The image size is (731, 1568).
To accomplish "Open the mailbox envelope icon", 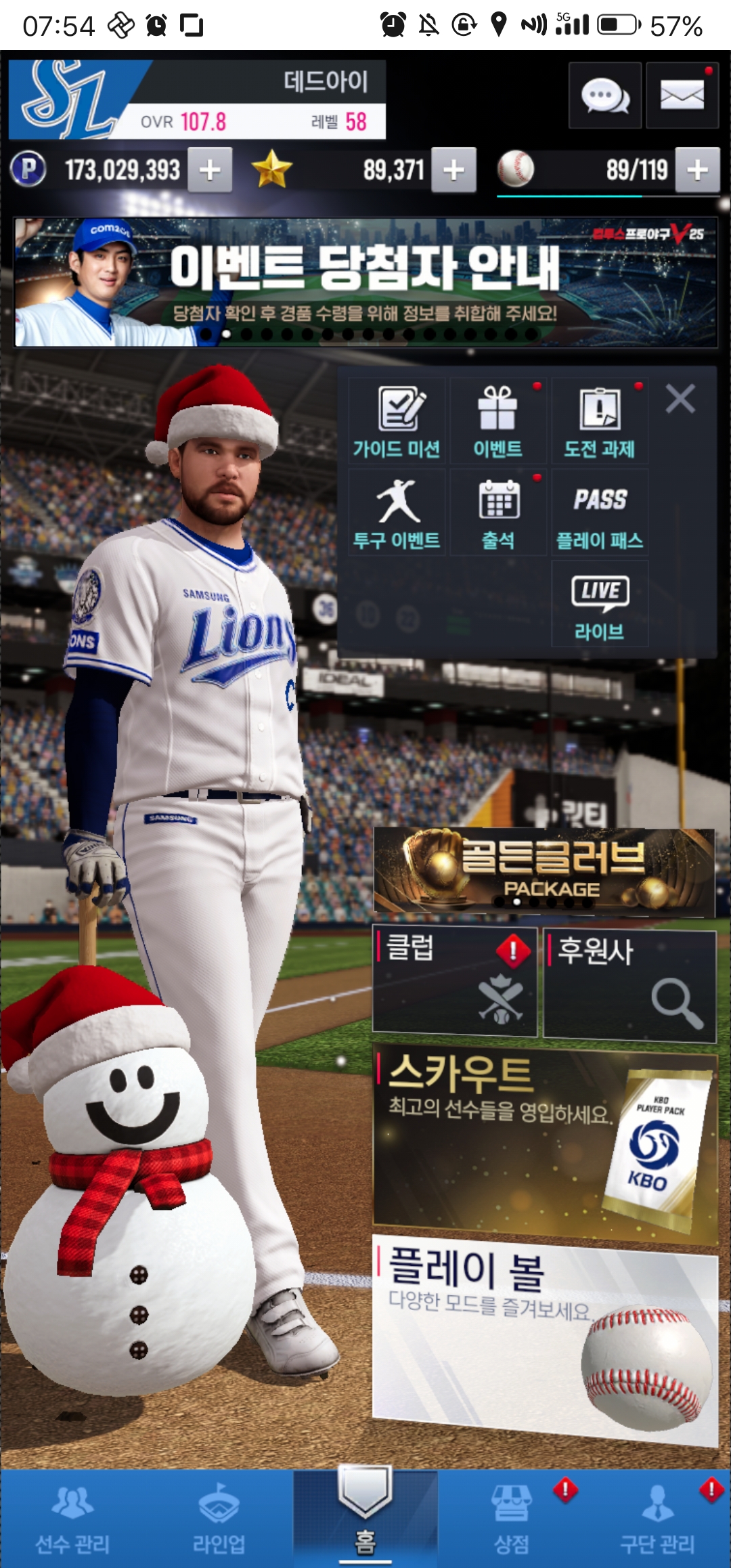I will click(x=682, y=95).
